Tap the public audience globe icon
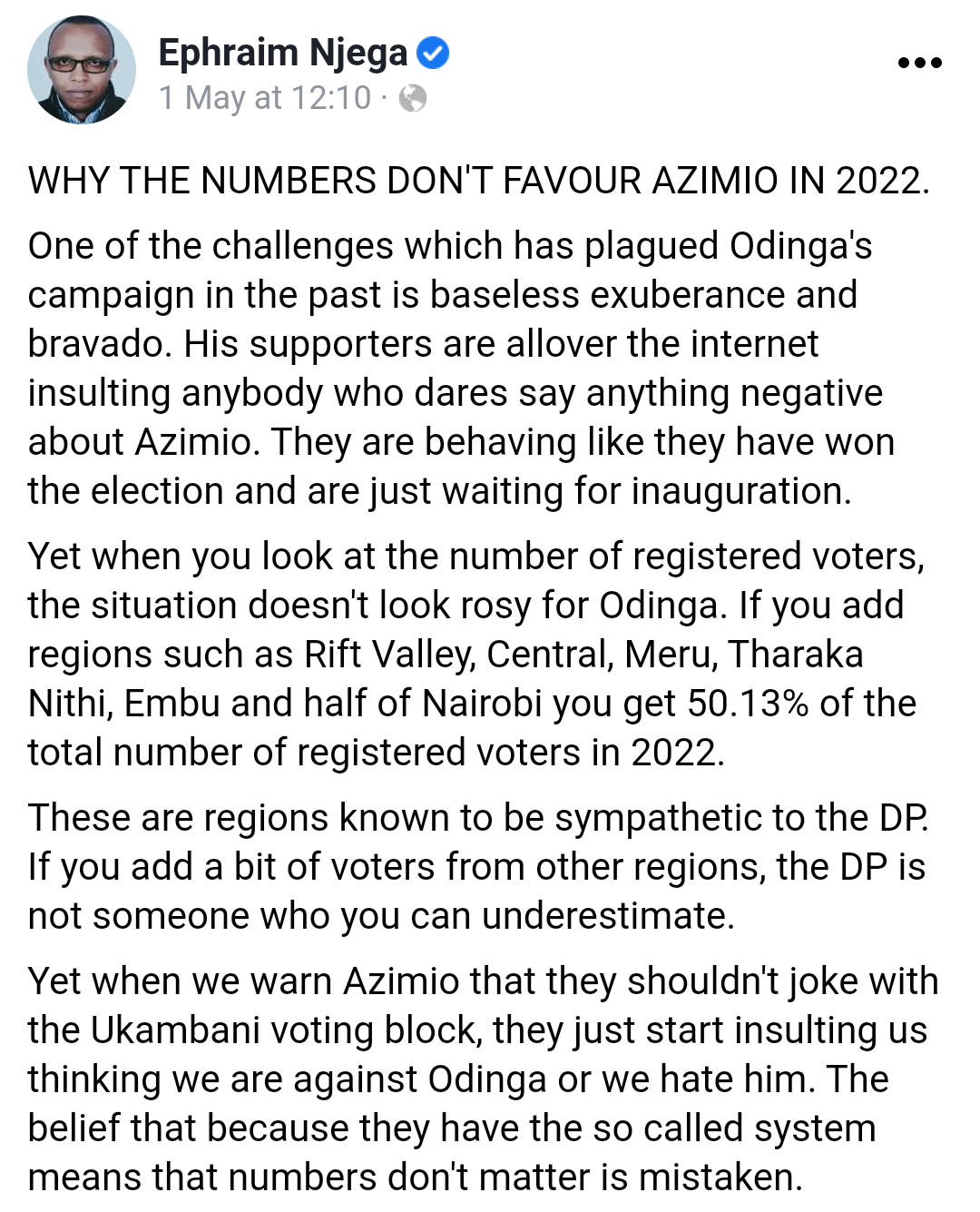The image size is (980, 1212). [x=413, y=98]
